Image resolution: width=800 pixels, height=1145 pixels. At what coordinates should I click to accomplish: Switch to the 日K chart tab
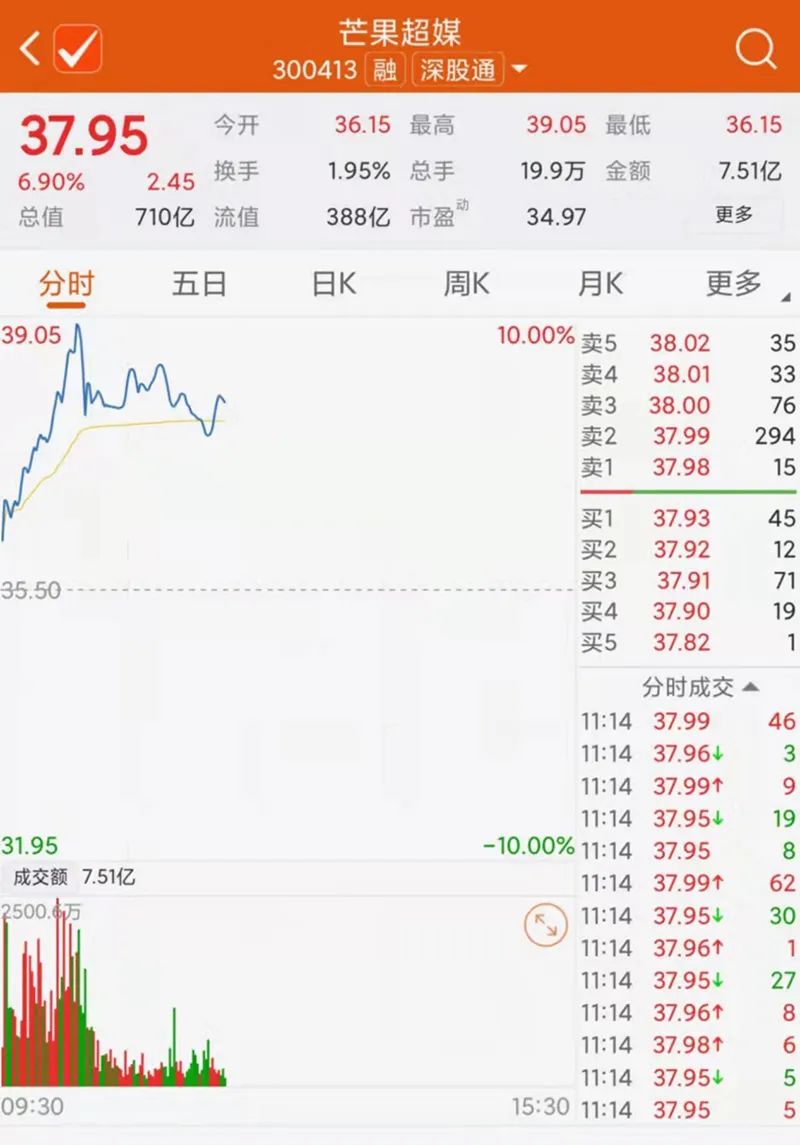(333, 283)
